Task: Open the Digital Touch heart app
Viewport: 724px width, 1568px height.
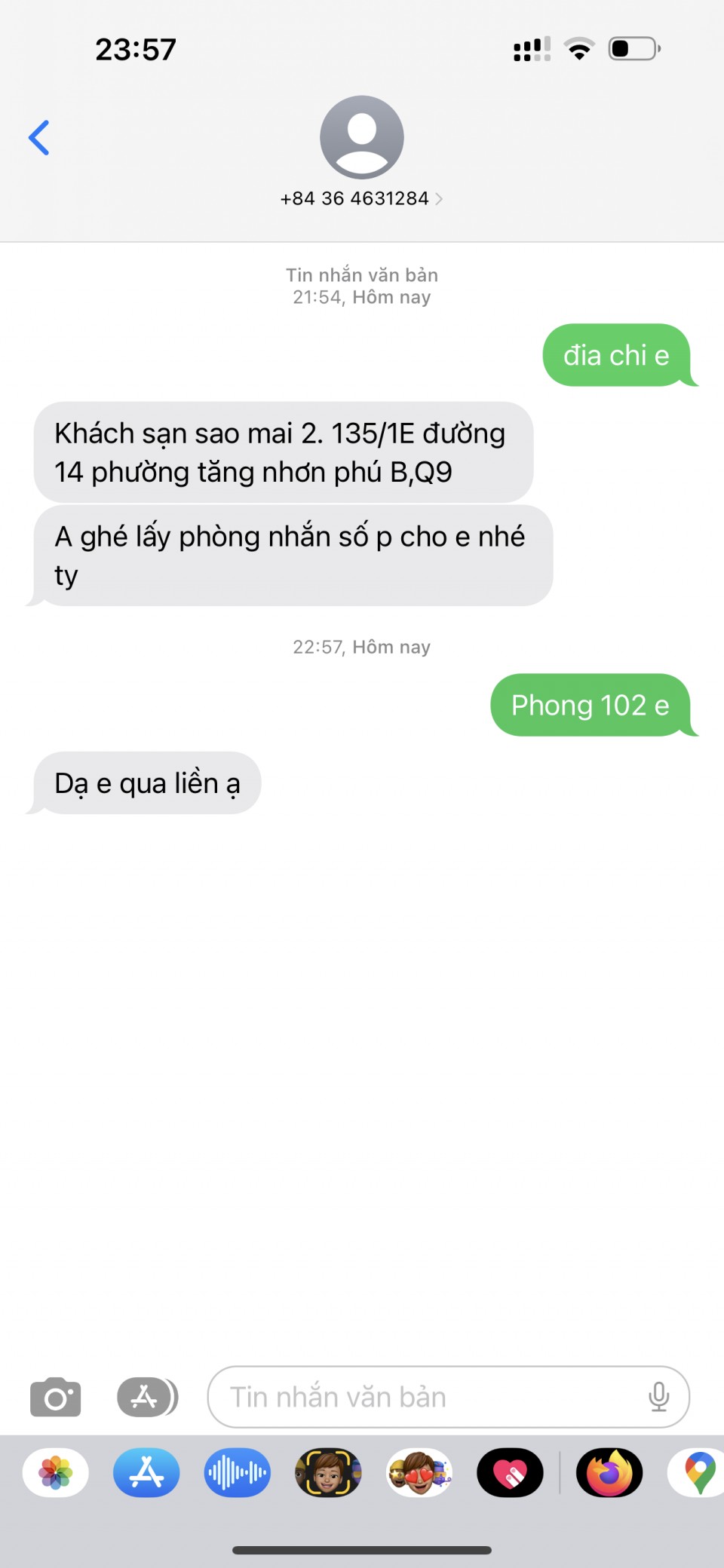Action: click(x=510, y=1472)
